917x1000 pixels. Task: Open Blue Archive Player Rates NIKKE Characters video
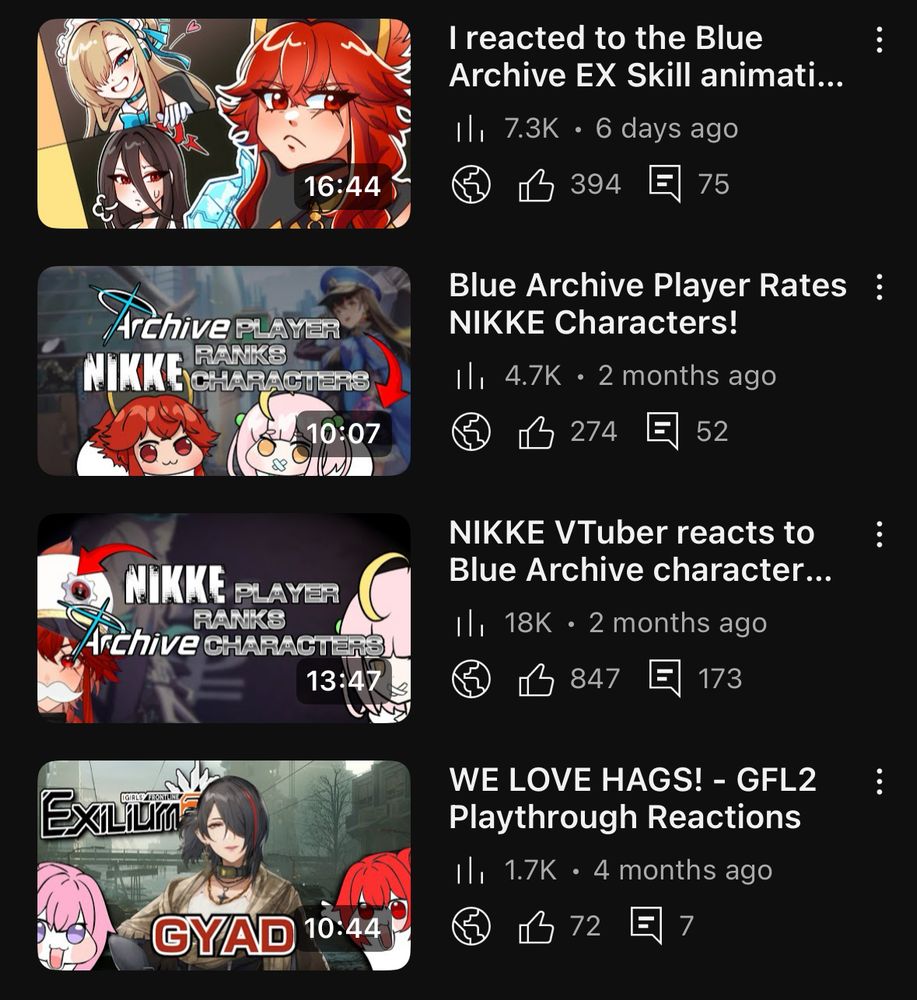224,371
